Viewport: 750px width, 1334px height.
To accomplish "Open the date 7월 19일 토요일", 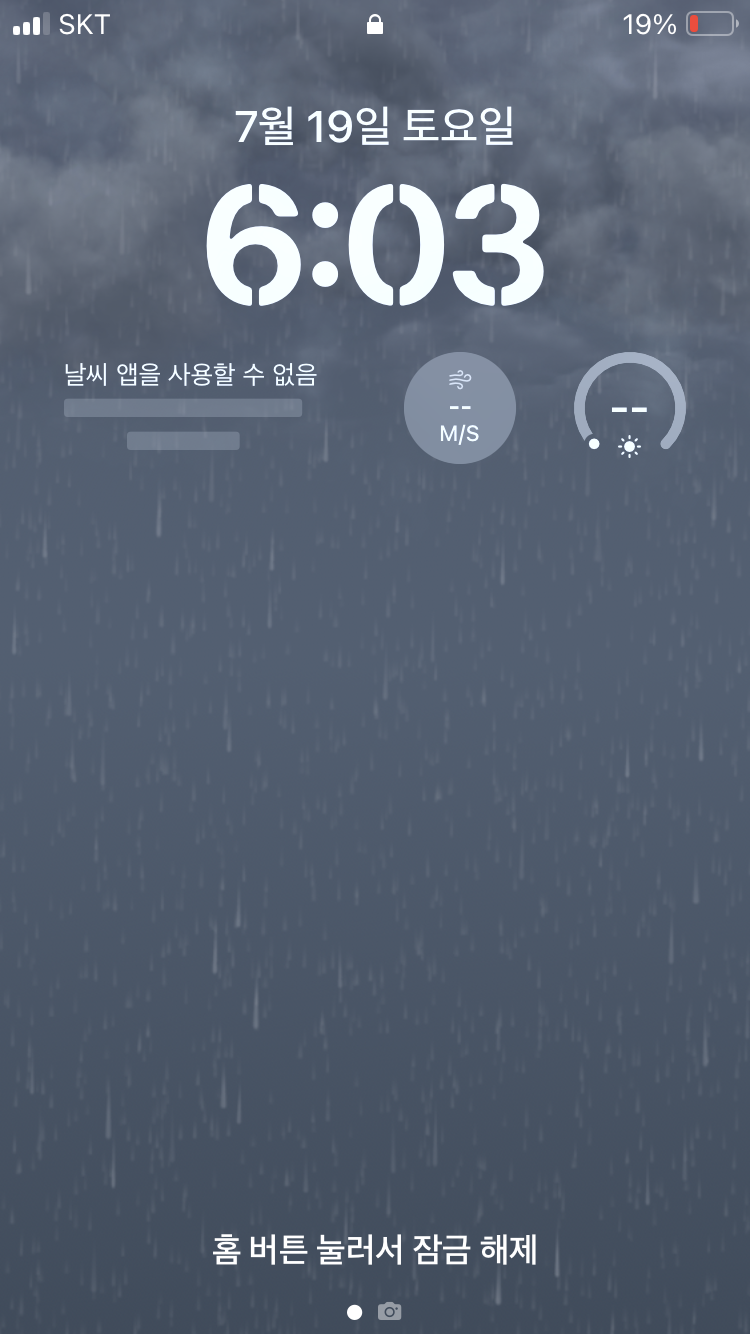I will [x=374, y=126].
